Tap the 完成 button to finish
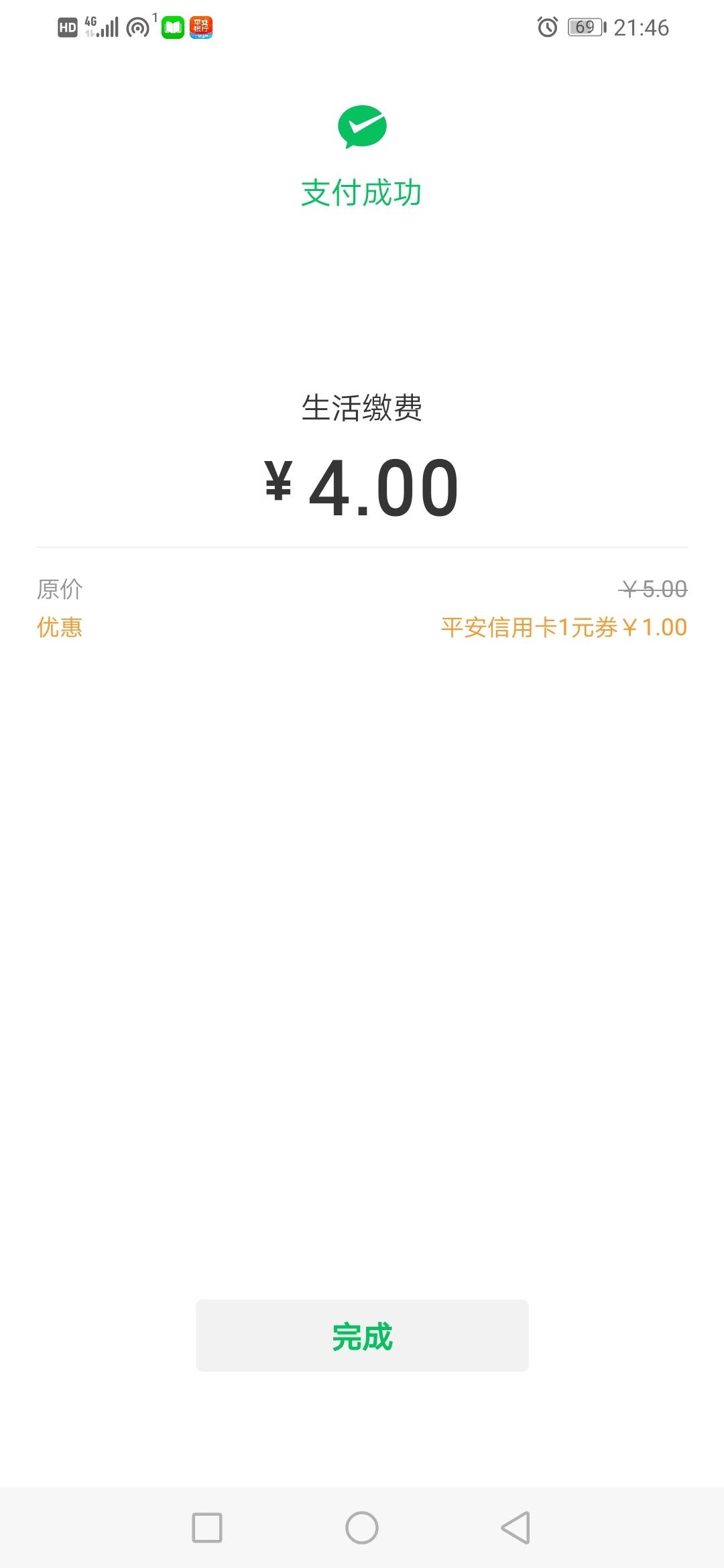This screenshot has width=724, height=1568. click(x=362, y=1335)
